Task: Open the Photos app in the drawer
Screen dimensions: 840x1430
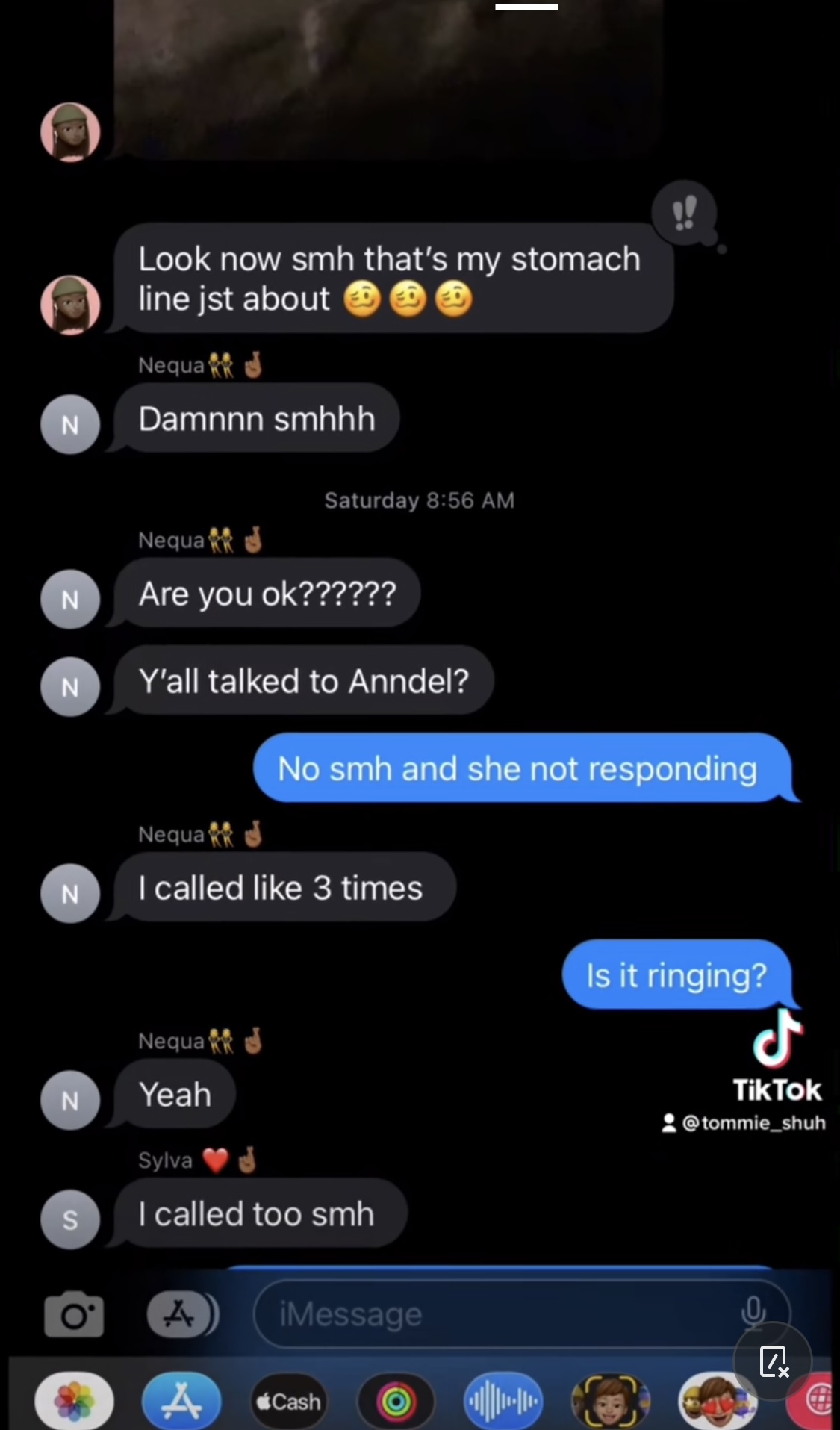Action: point(74,1402)
